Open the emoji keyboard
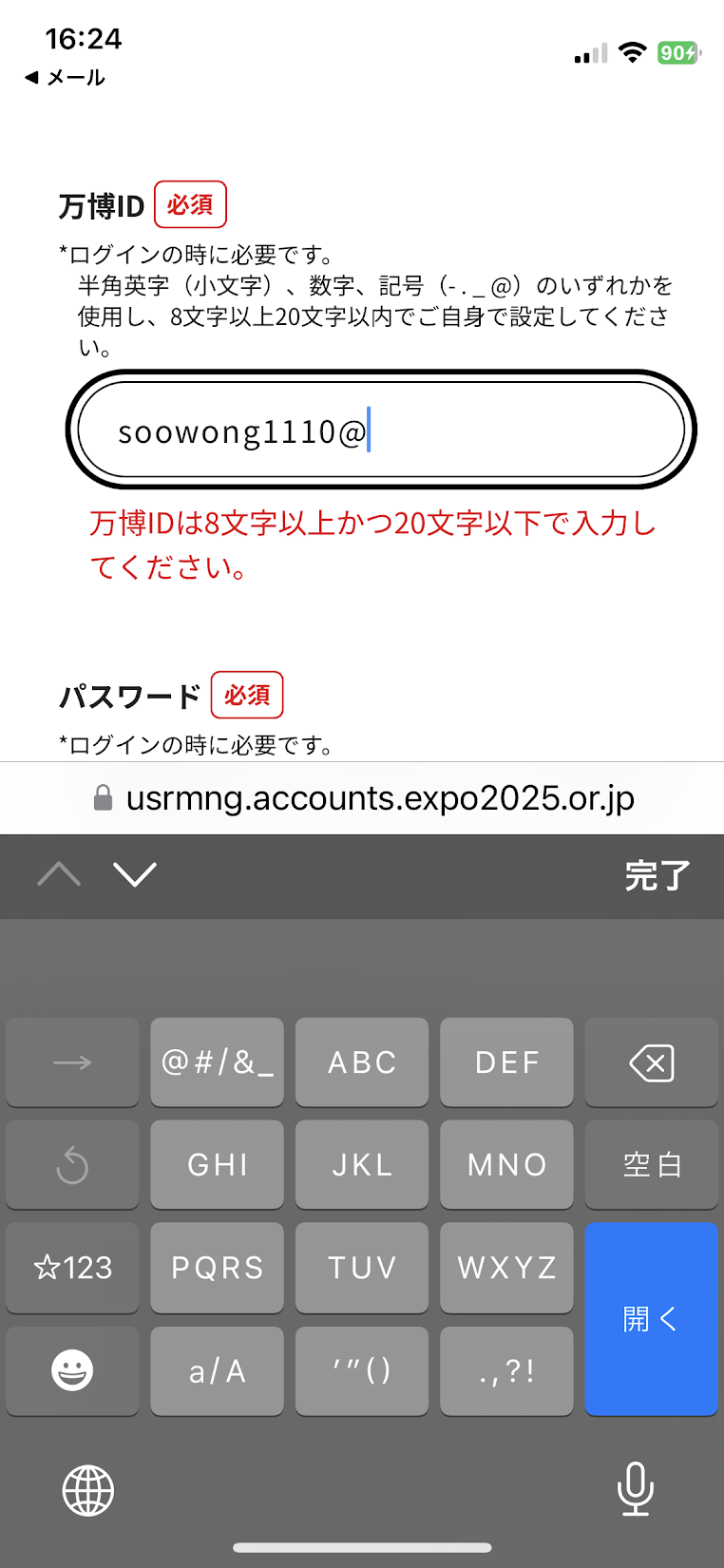 [x=72, y=1370]
